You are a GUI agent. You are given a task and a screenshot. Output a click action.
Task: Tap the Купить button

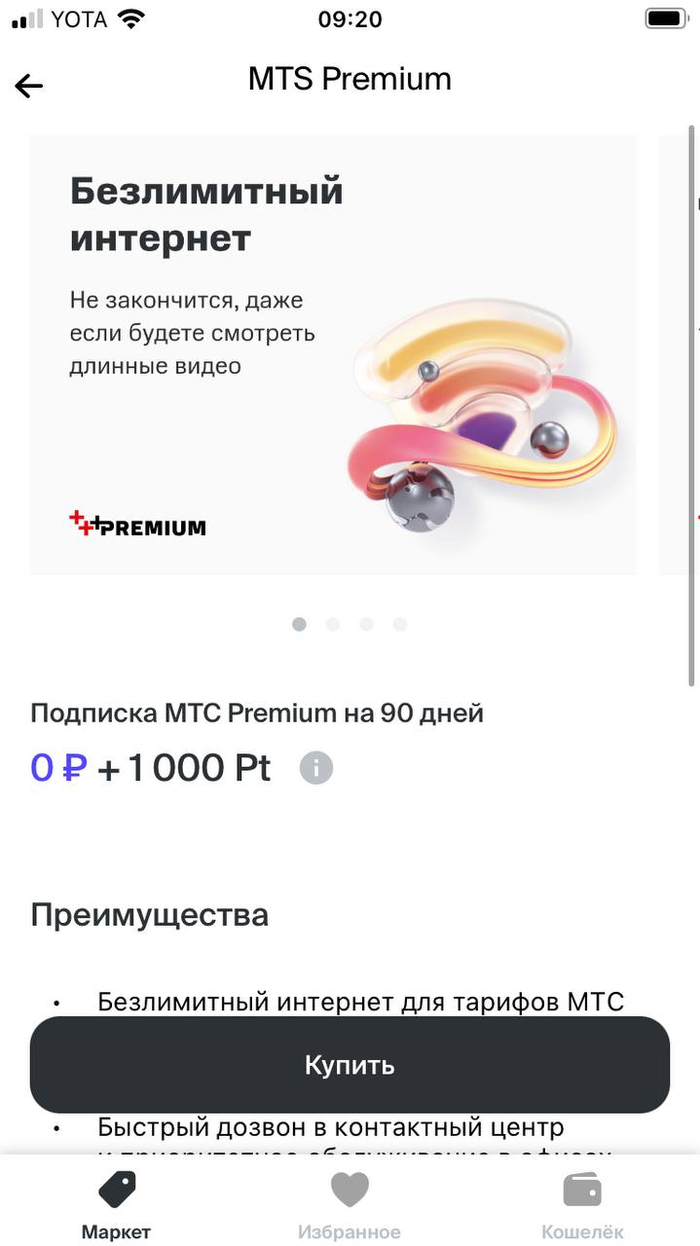pyautogui.click(x=349, y=1065)
